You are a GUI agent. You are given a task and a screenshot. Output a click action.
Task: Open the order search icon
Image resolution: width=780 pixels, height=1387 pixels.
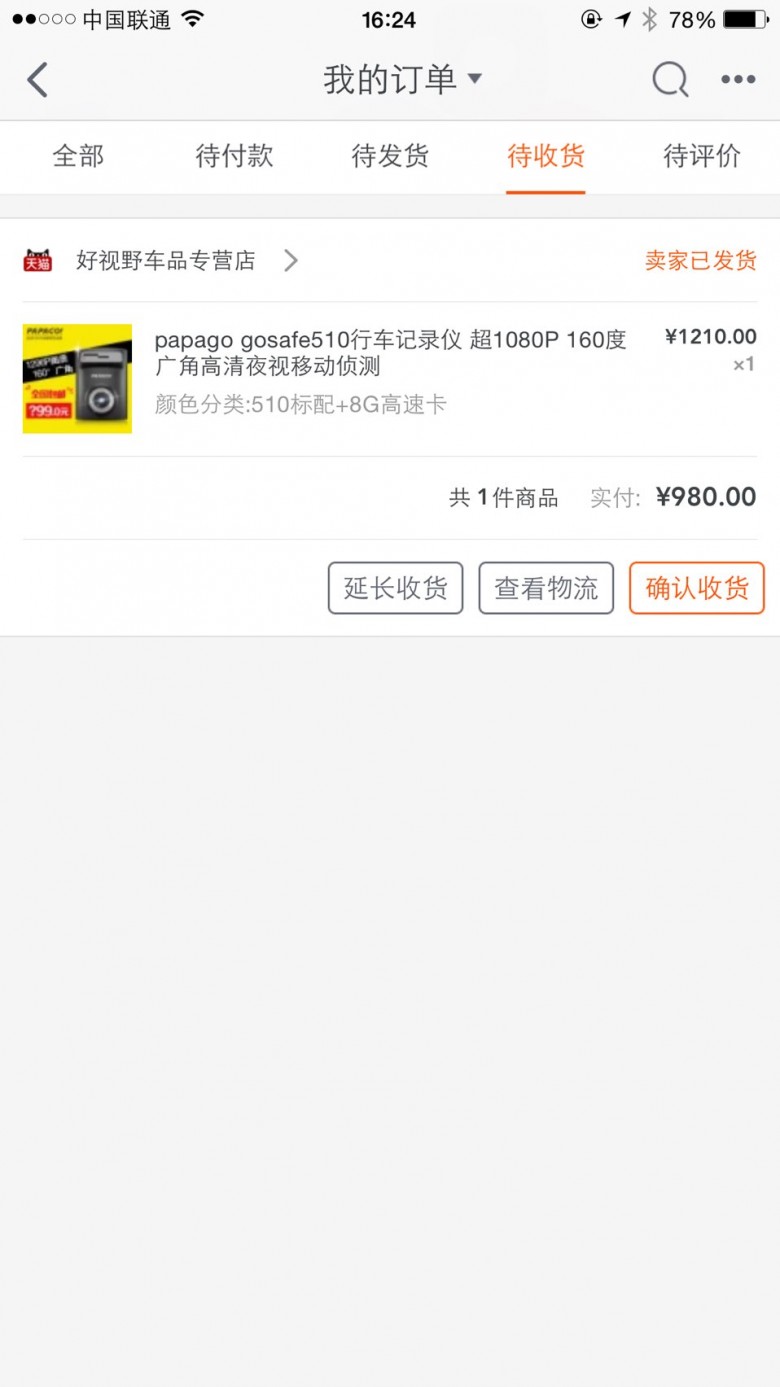tap(670, 80)
